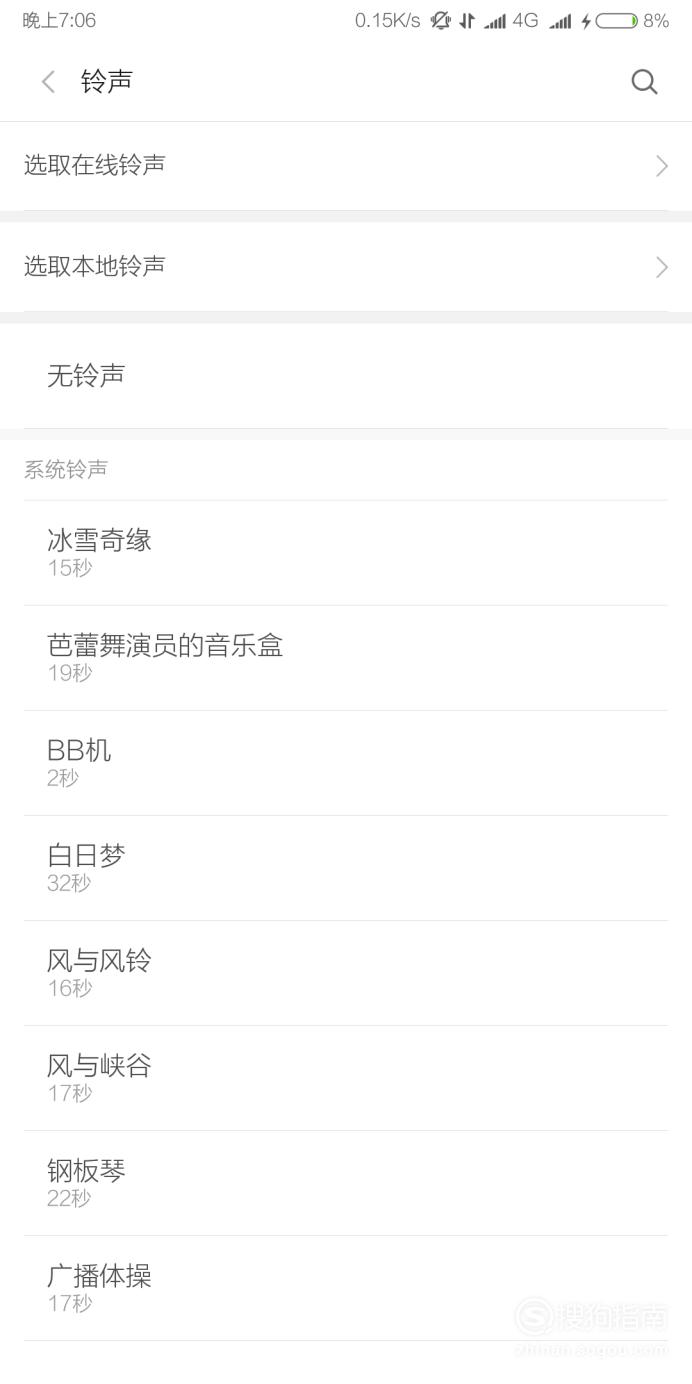
Task: Go back from the 铃声 screen
Action: click(48, 82)
